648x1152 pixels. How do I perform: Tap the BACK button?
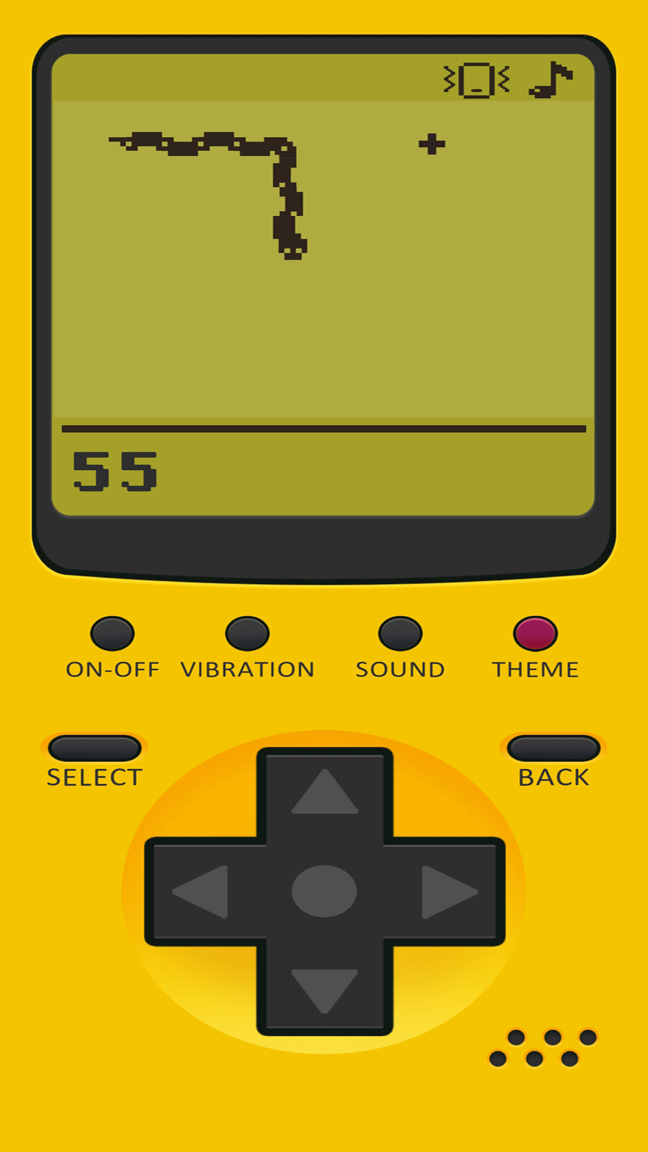coord(553,748)
